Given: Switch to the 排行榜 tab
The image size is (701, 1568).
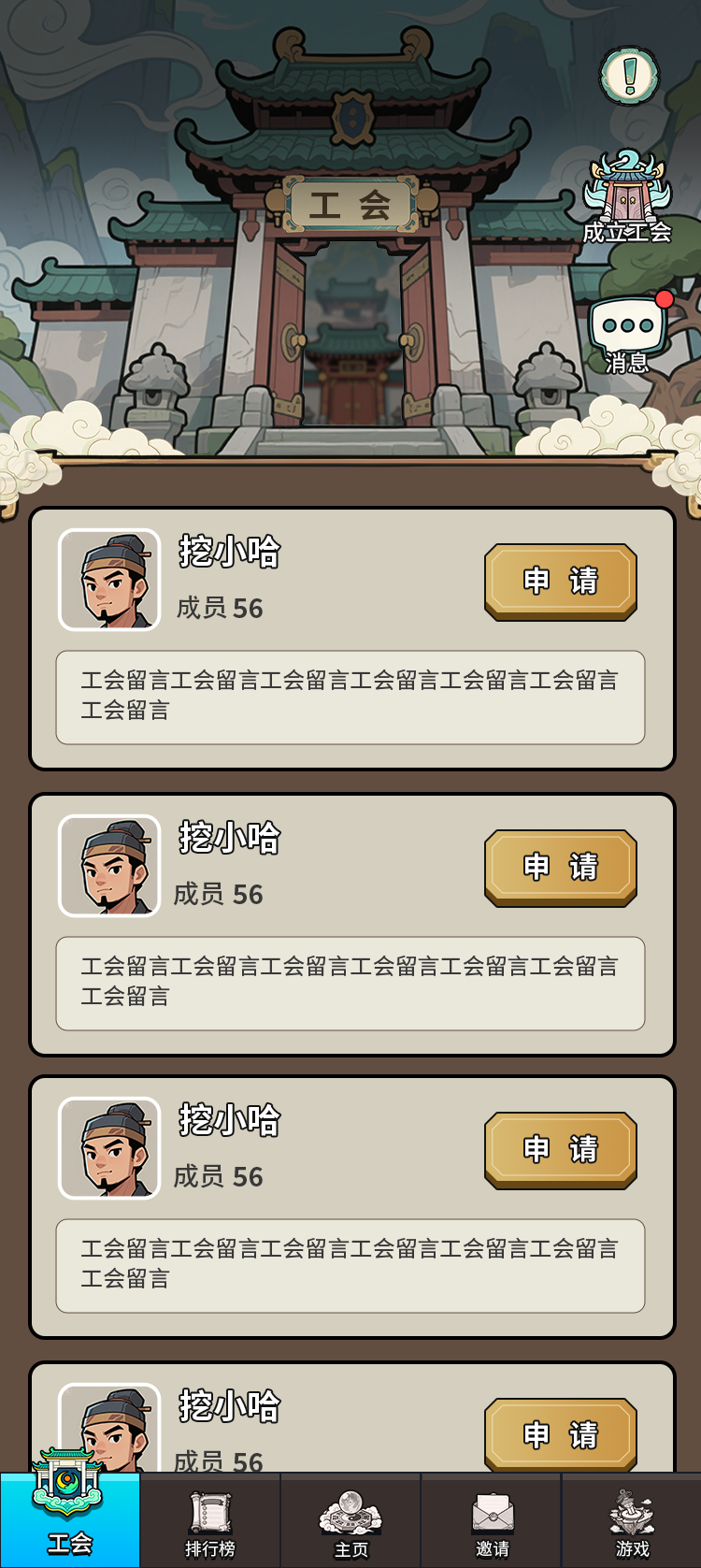Looking at the screenshot, I should point(210,1520).
